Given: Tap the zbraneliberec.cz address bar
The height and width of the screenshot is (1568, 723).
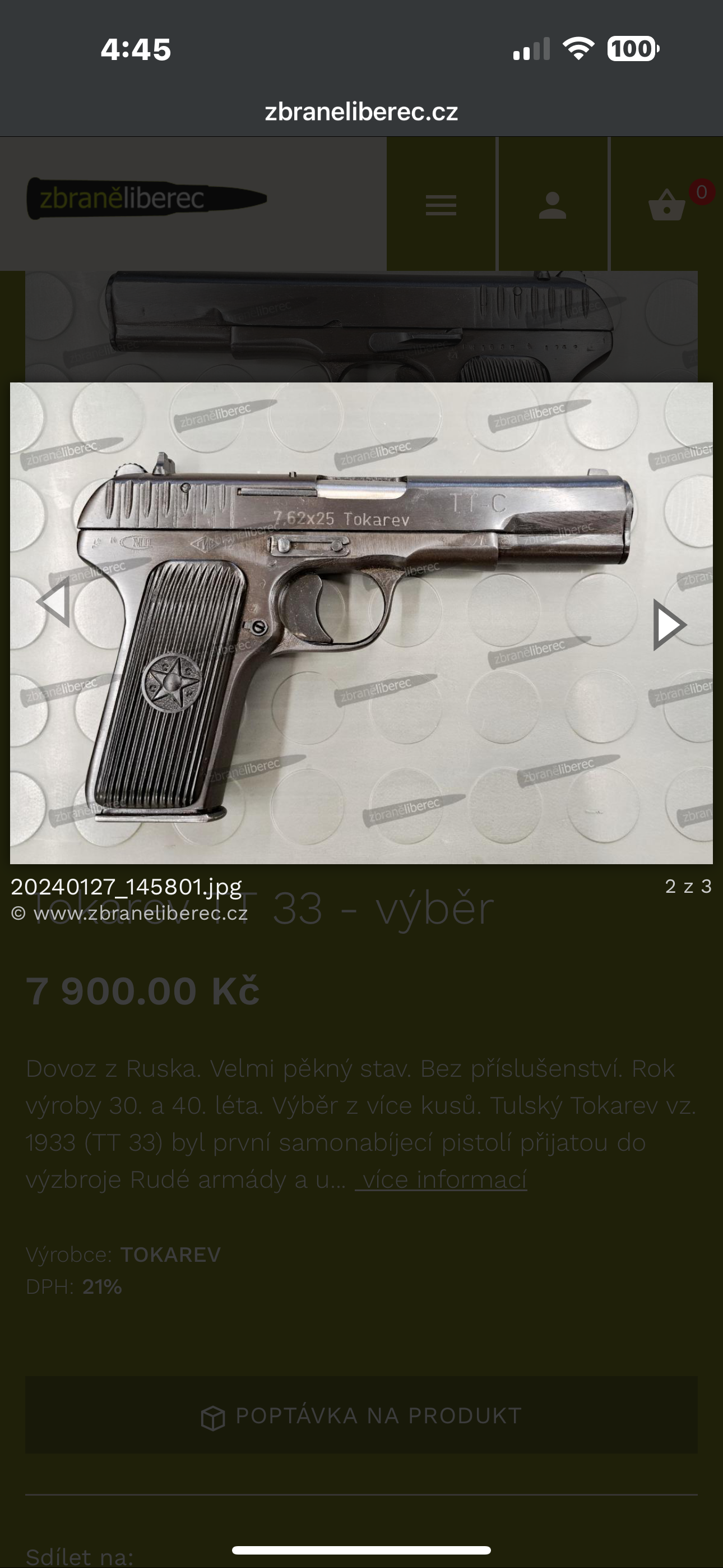Looking at the screenshot, I should 361,112.
